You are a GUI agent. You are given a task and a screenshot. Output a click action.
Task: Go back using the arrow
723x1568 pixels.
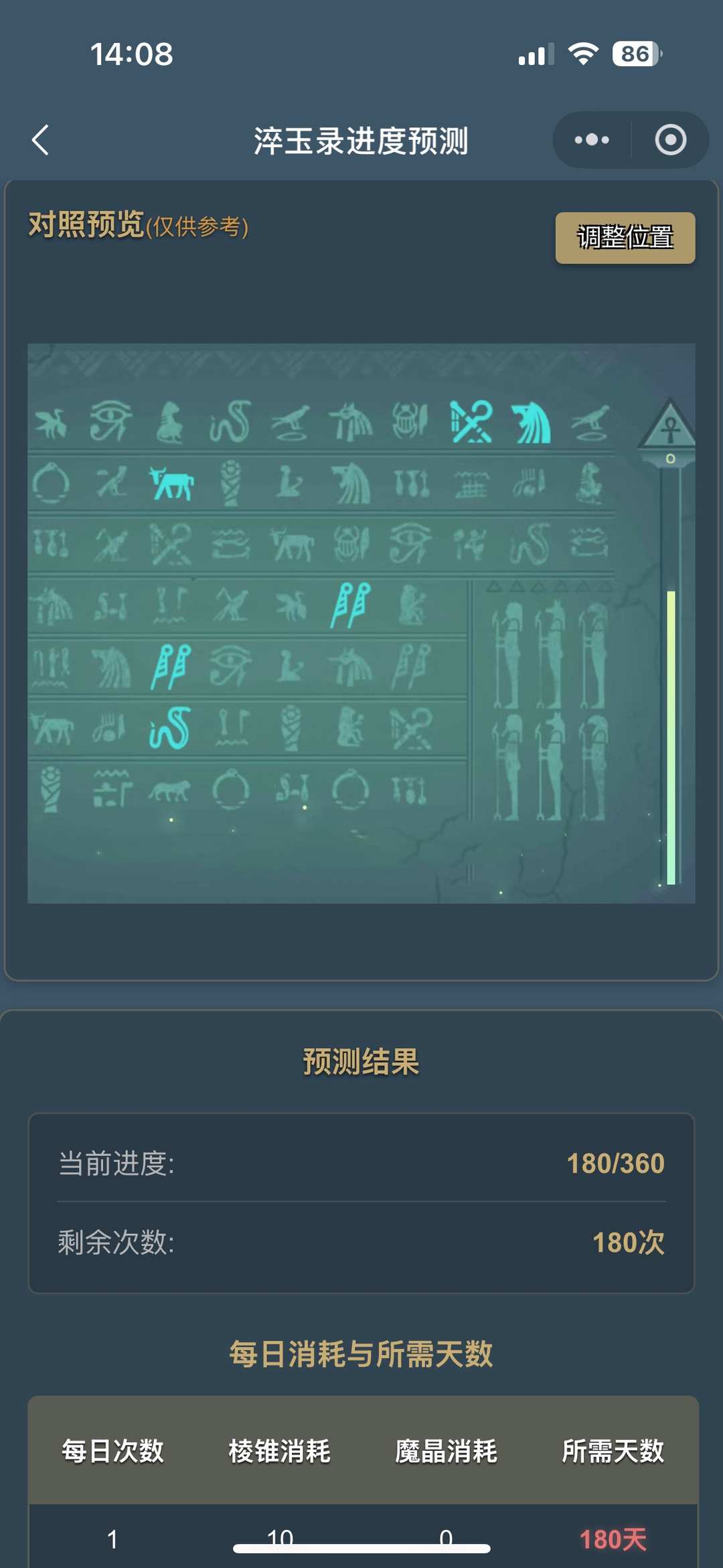(x=41, y=140)
